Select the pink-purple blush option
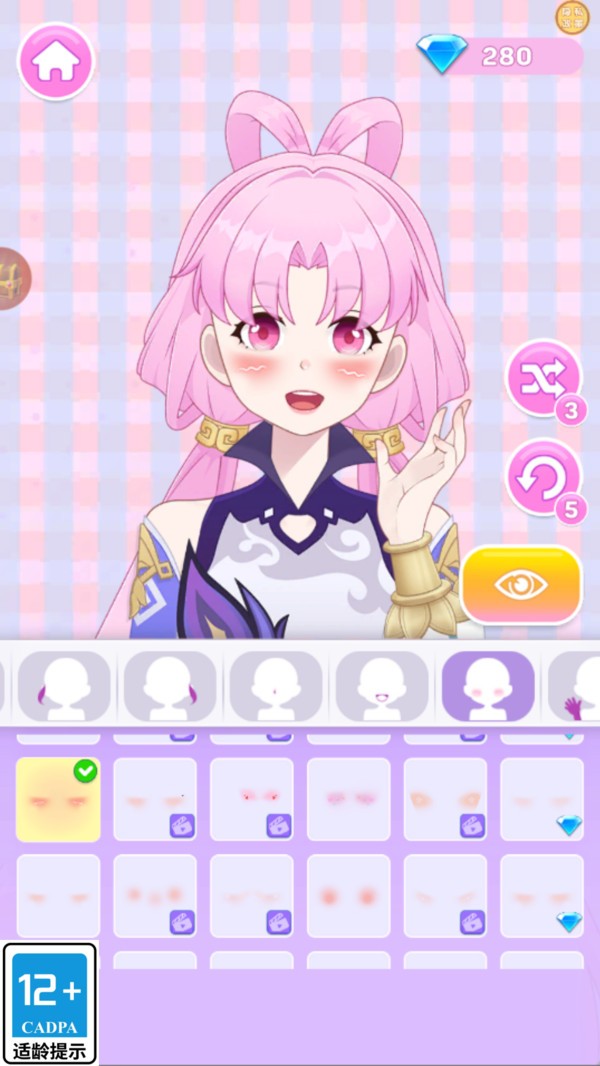Viewport: 600px width, 1066px height. (349, 800)
